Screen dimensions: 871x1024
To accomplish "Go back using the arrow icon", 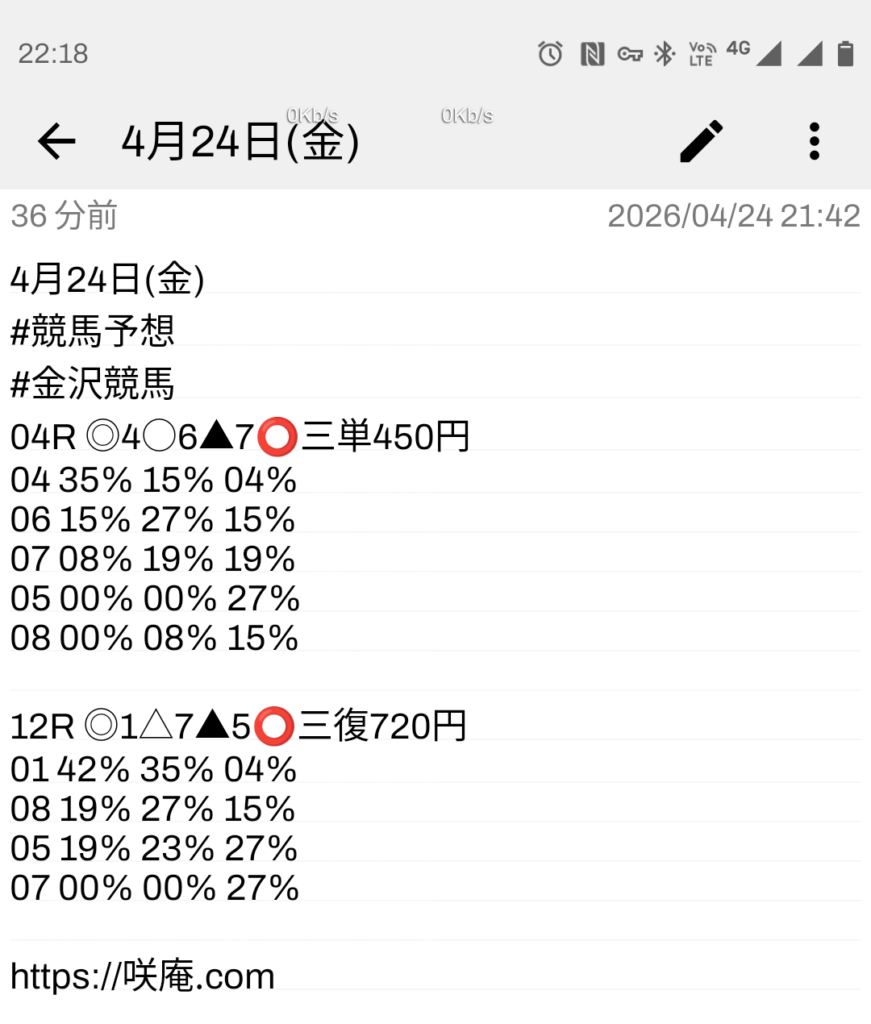I will [x=56, y=141].
